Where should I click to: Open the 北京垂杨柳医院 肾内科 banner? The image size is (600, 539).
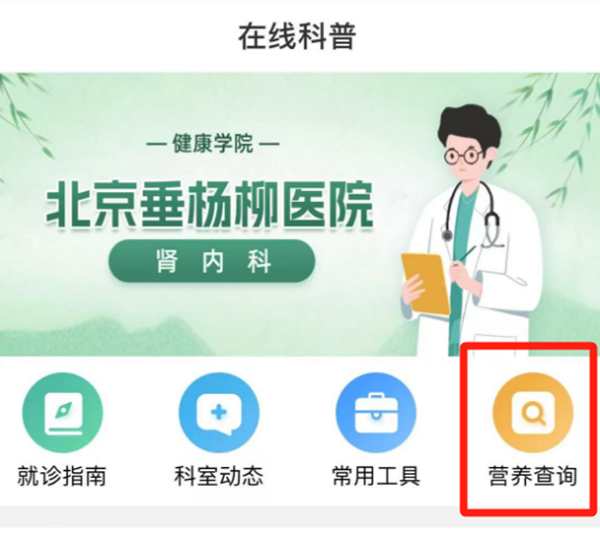(299, 213)
